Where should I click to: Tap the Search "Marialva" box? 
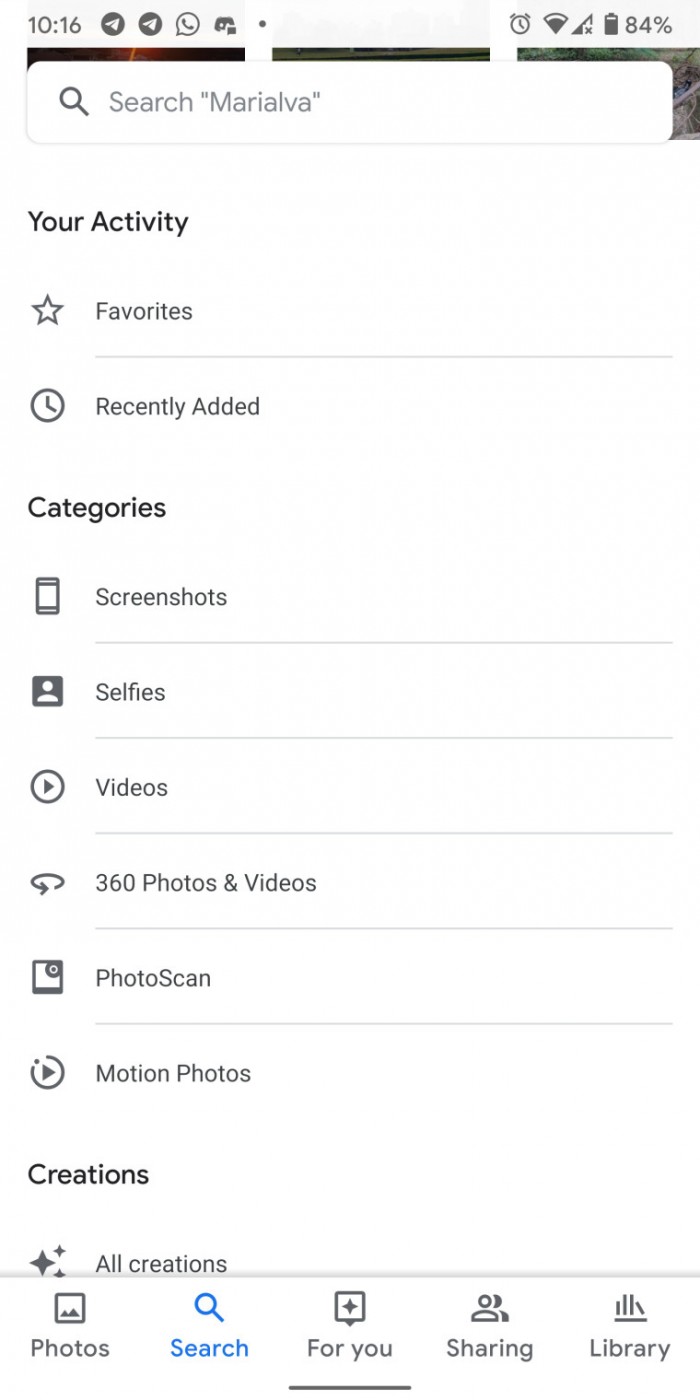pos(350,102)
